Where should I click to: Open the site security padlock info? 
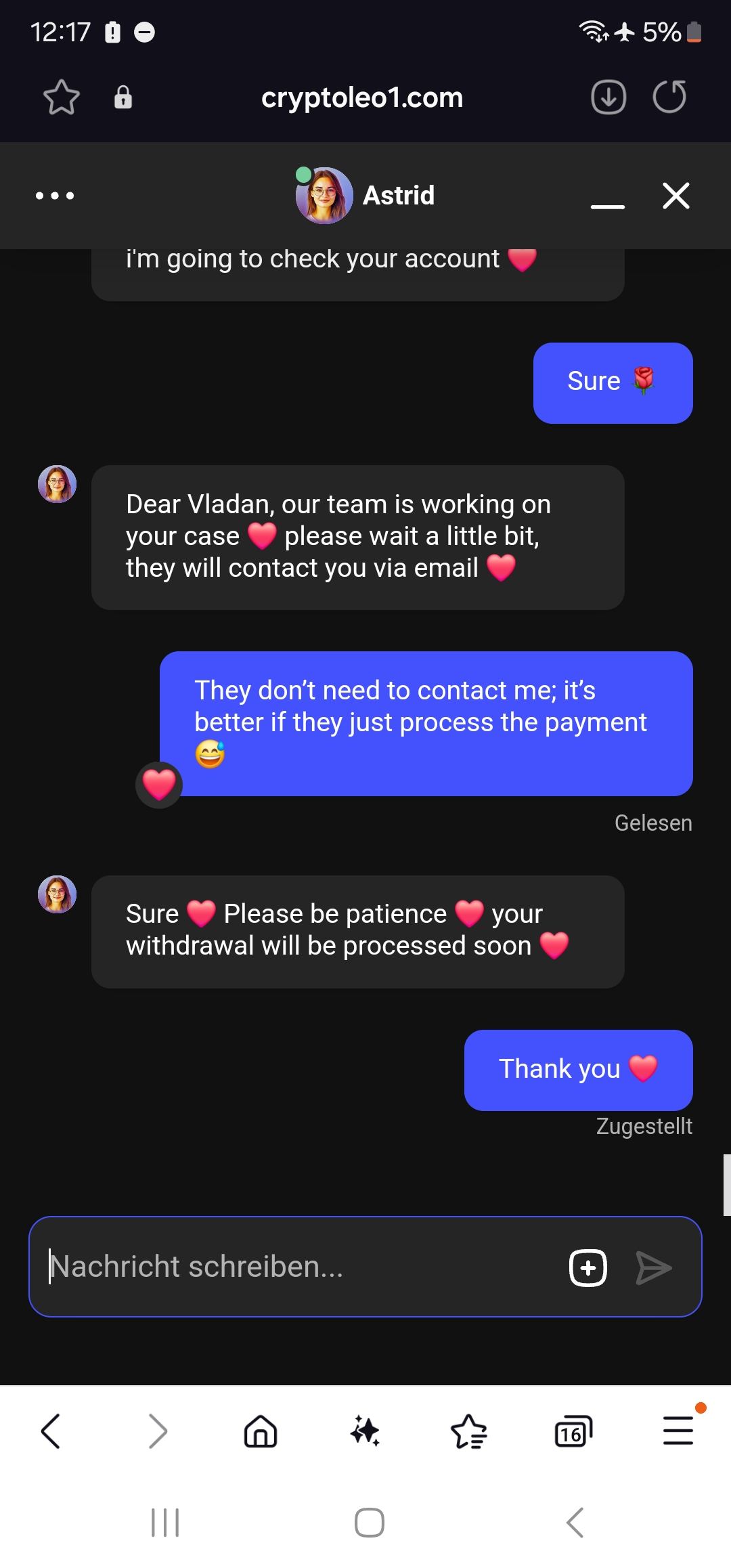(x=123, y=97)
